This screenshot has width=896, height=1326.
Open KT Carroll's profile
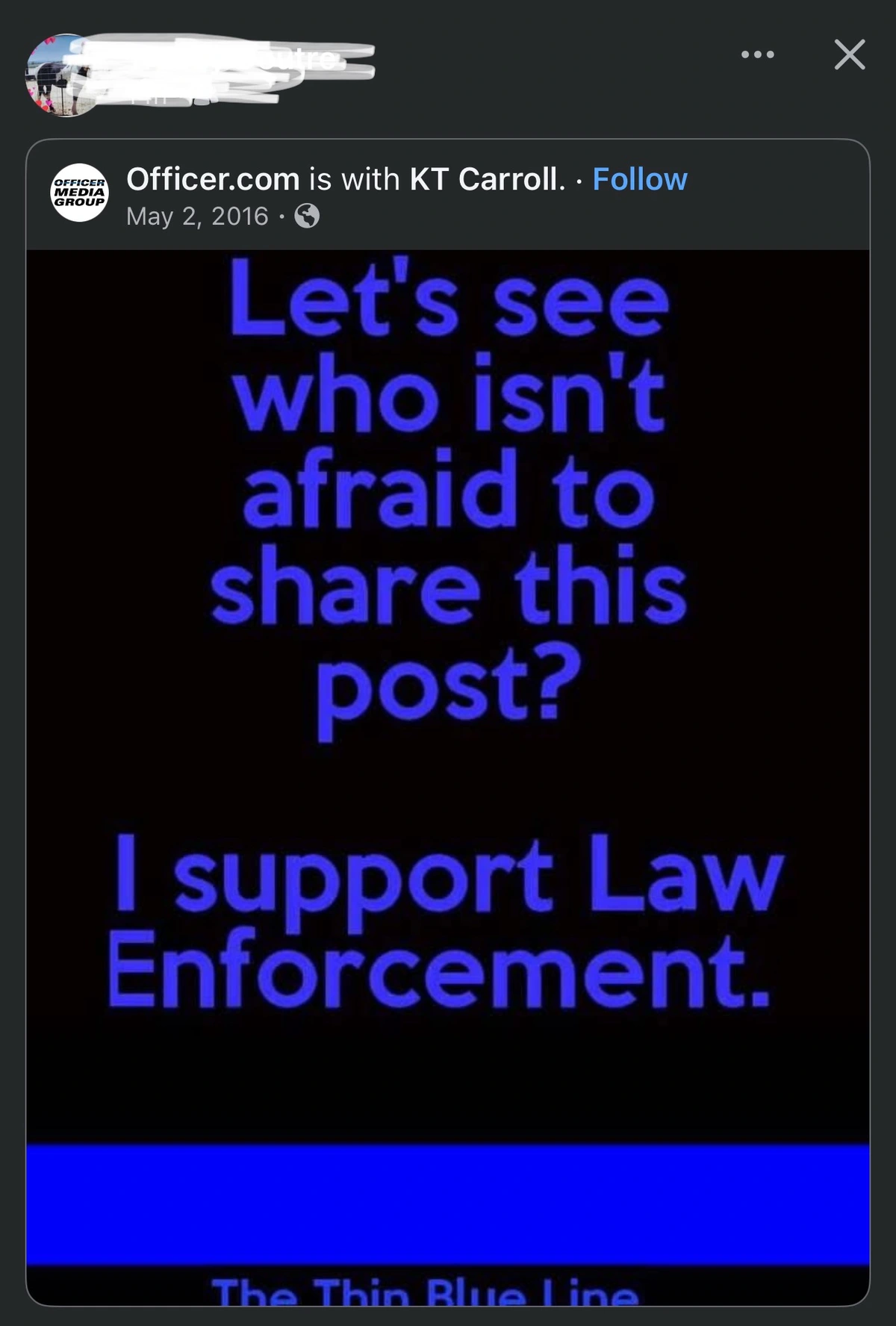488,179
